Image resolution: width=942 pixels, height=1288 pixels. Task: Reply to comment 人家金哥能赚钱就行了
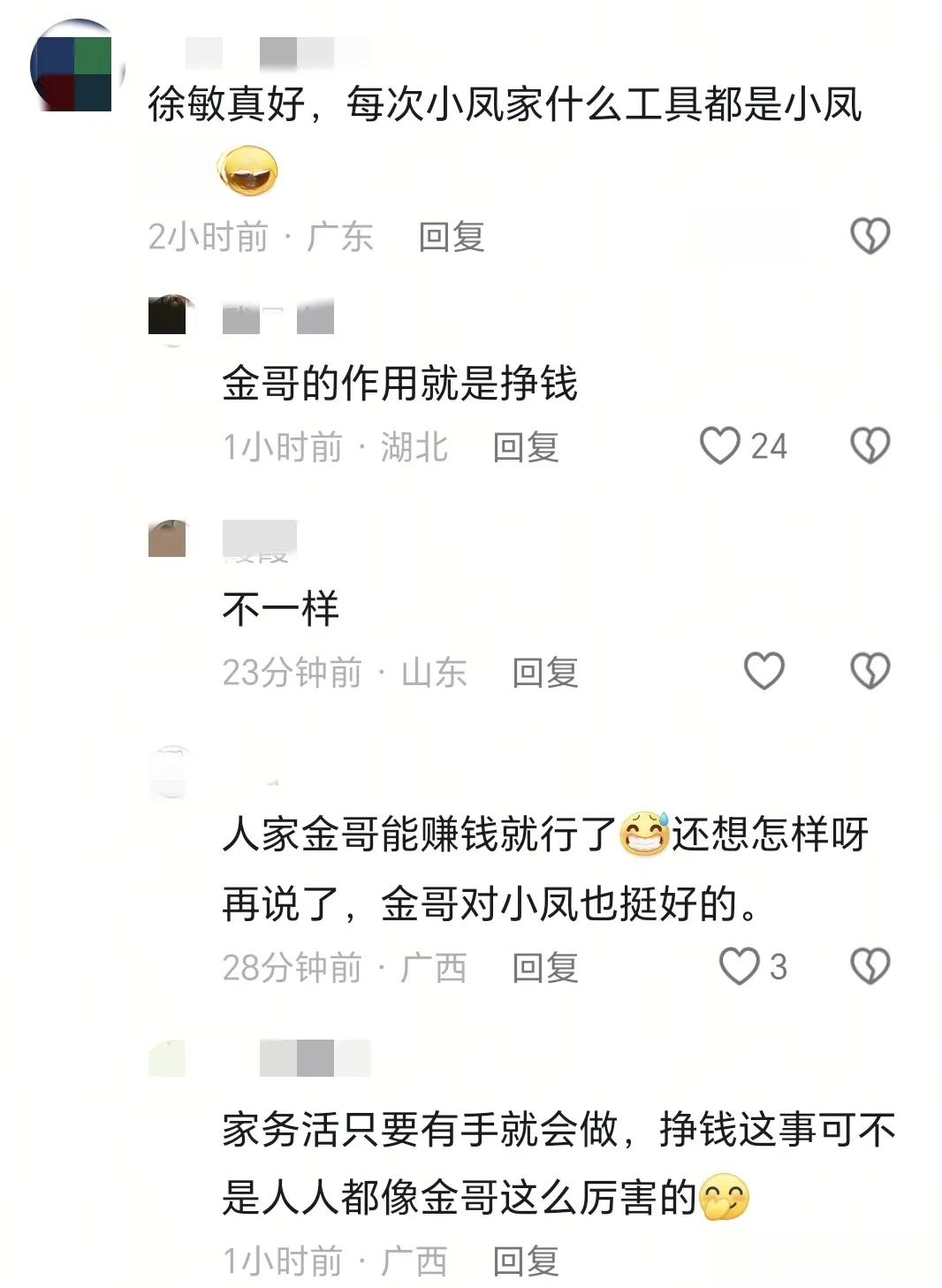[x=545, y=968]
